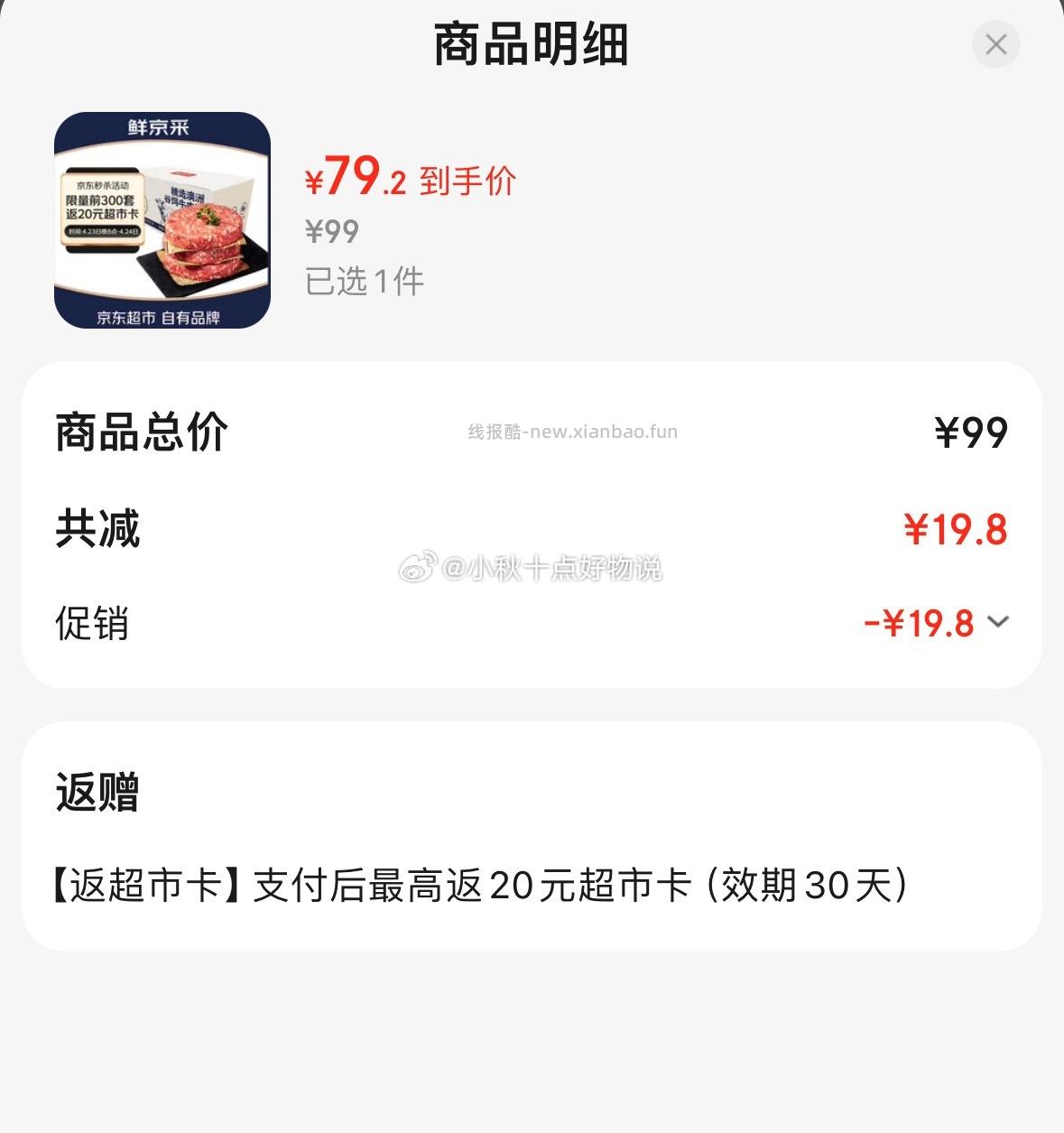
Task: Select the 已选1件 quantity text
Action: point(364,282)
